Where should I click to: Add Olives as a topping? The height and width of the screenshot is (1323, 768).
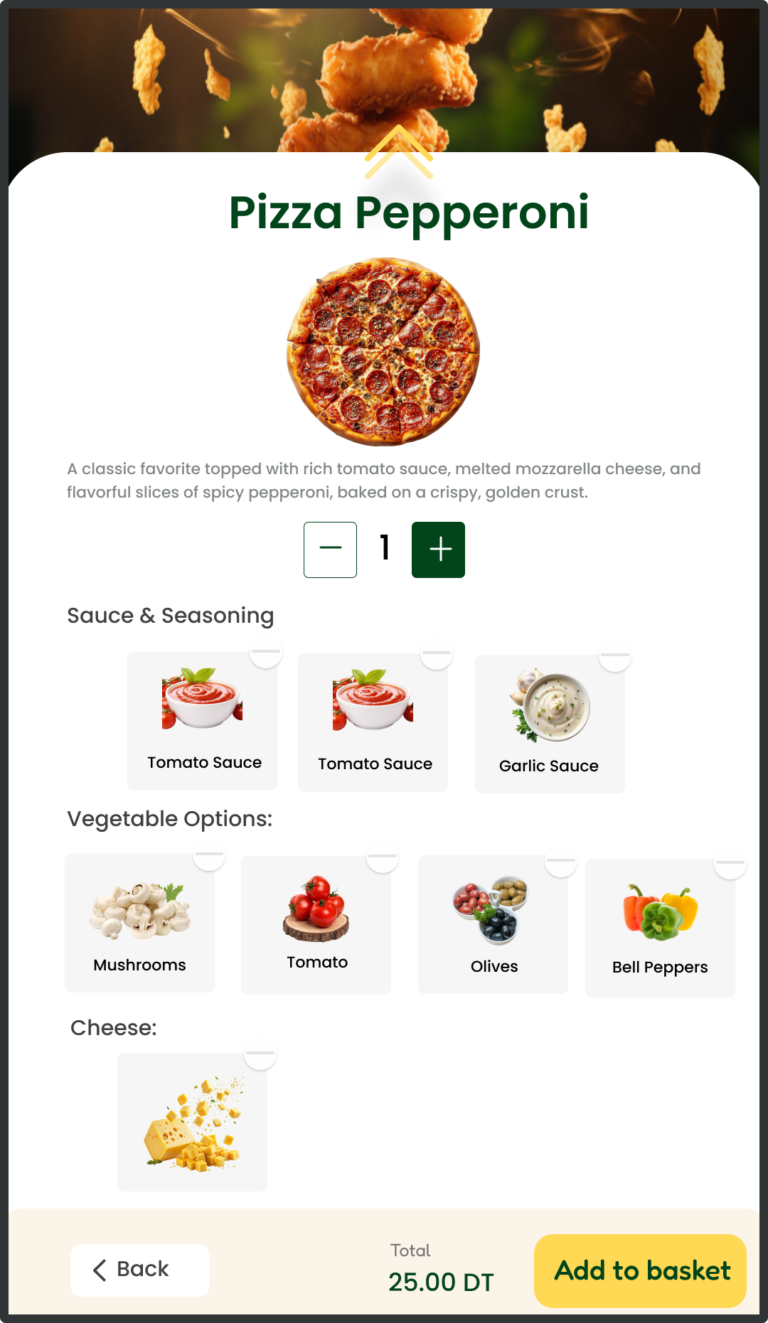pyautogui.click(x=493, y=925)
